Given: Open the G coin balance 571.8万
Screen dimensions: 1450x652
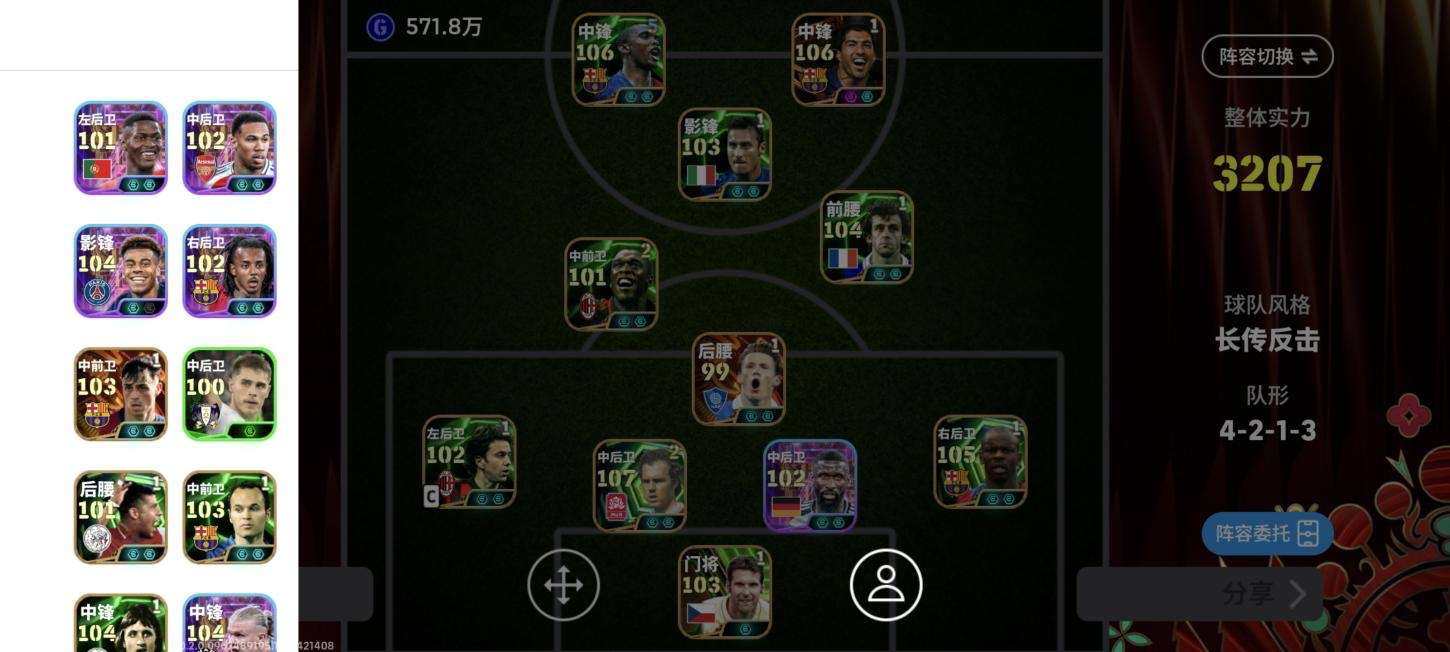Looking at the screenshot, I should (x=425, y=27).
